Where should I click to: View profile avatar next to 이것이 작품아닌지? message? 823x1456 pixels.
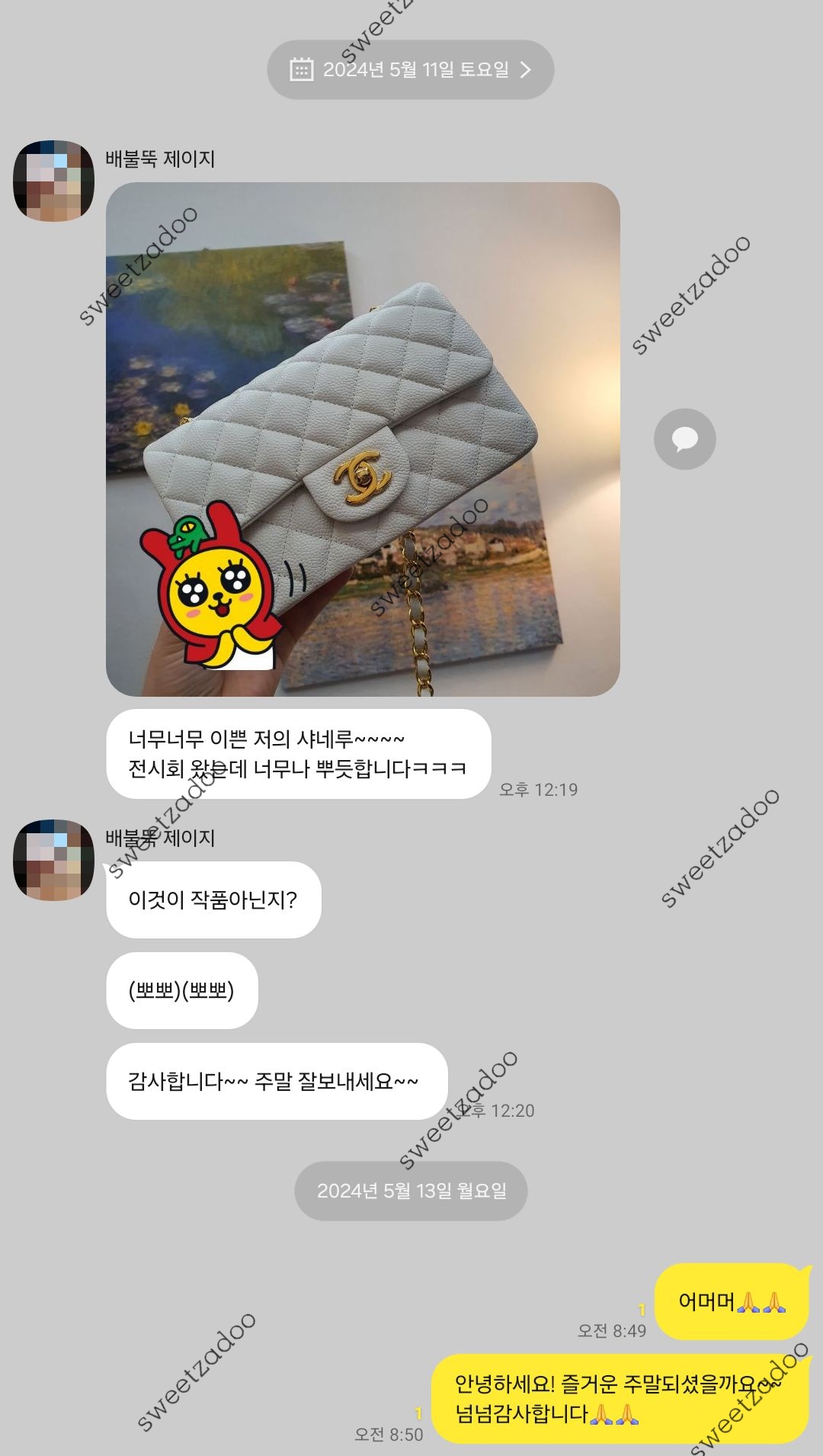[53, 860]
